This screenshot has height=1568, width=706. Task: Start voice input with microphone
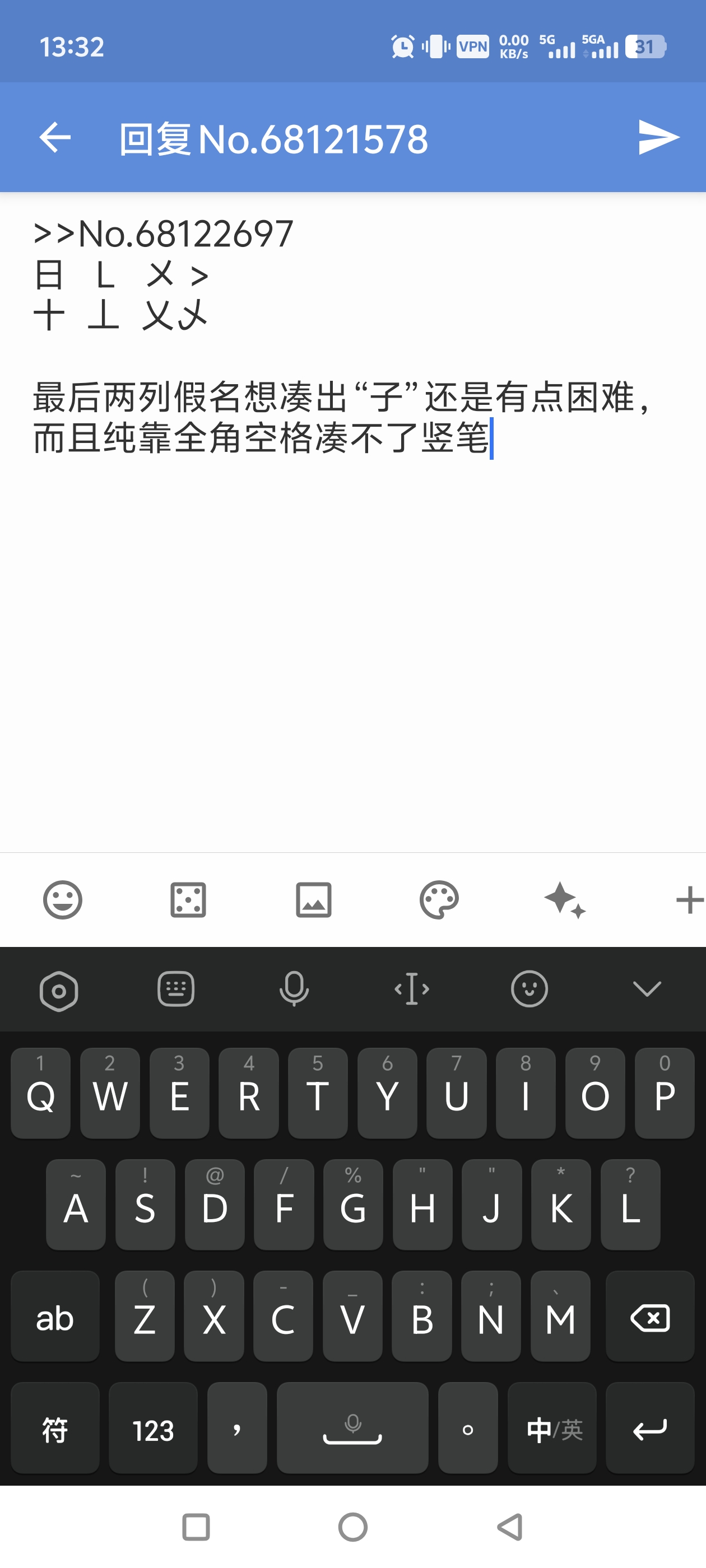(x=294, y=989)
